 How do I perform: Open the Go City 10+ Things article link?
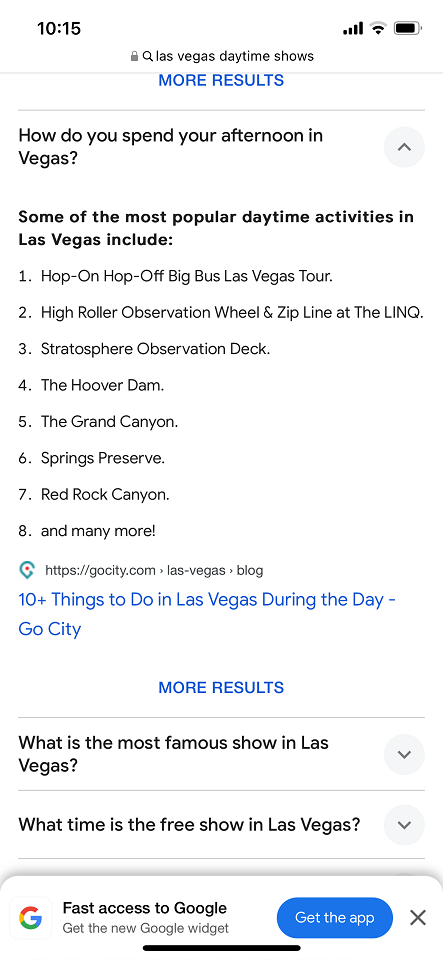point(207,614)
